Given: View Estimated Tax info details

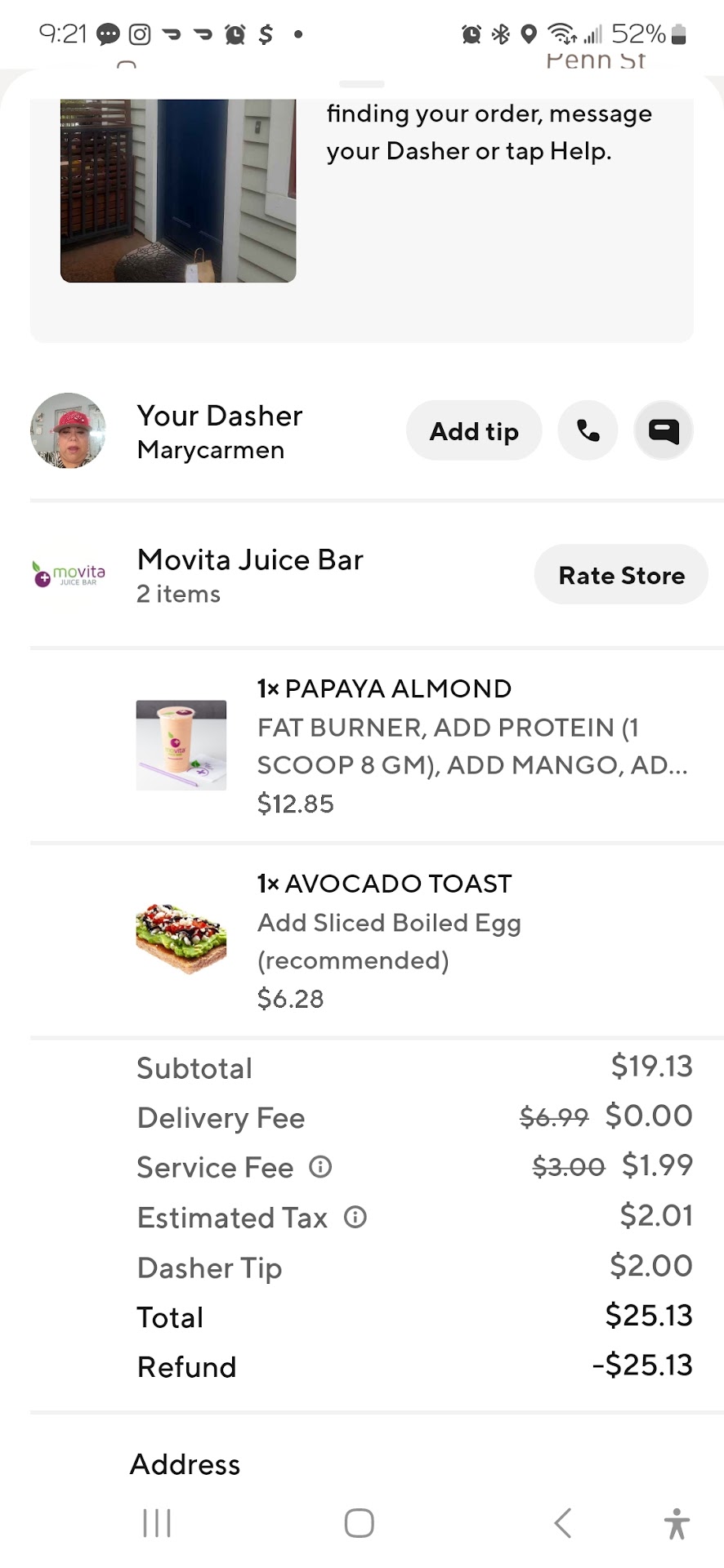Looking at the screenshot, I should click(355, 1217).
